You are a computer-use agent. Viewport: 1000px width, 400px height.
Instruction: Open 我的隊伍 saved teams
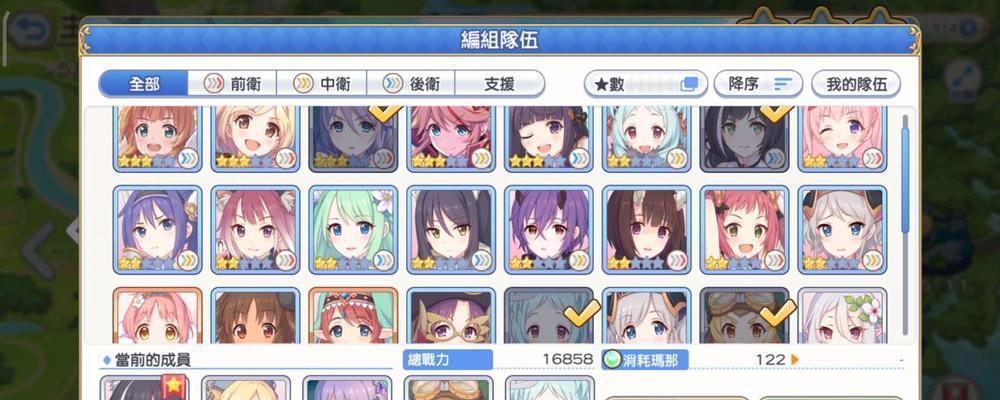[855, 84]
